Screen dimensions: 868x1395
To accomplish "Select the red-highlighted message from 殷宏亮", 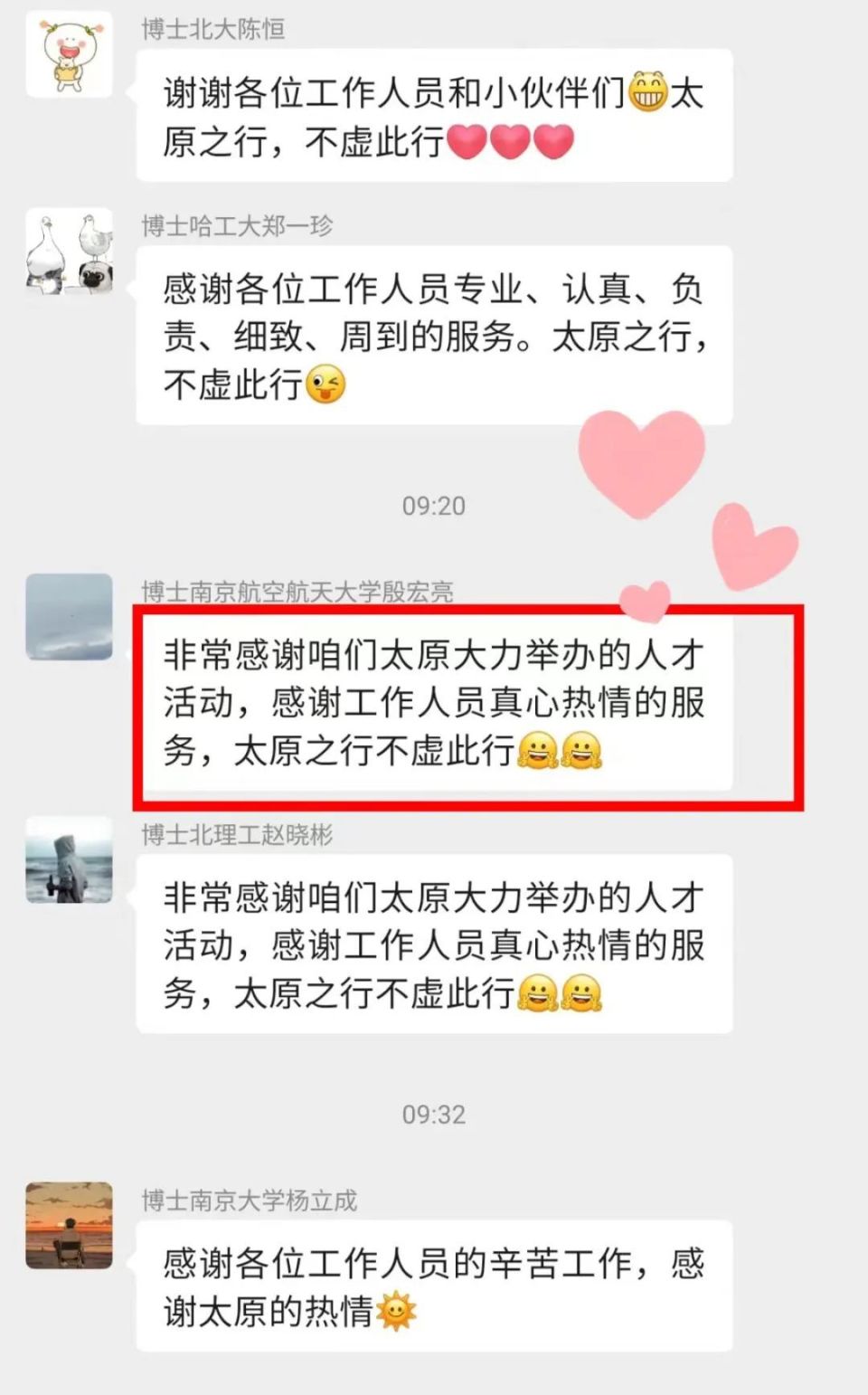I will (434, 704).
